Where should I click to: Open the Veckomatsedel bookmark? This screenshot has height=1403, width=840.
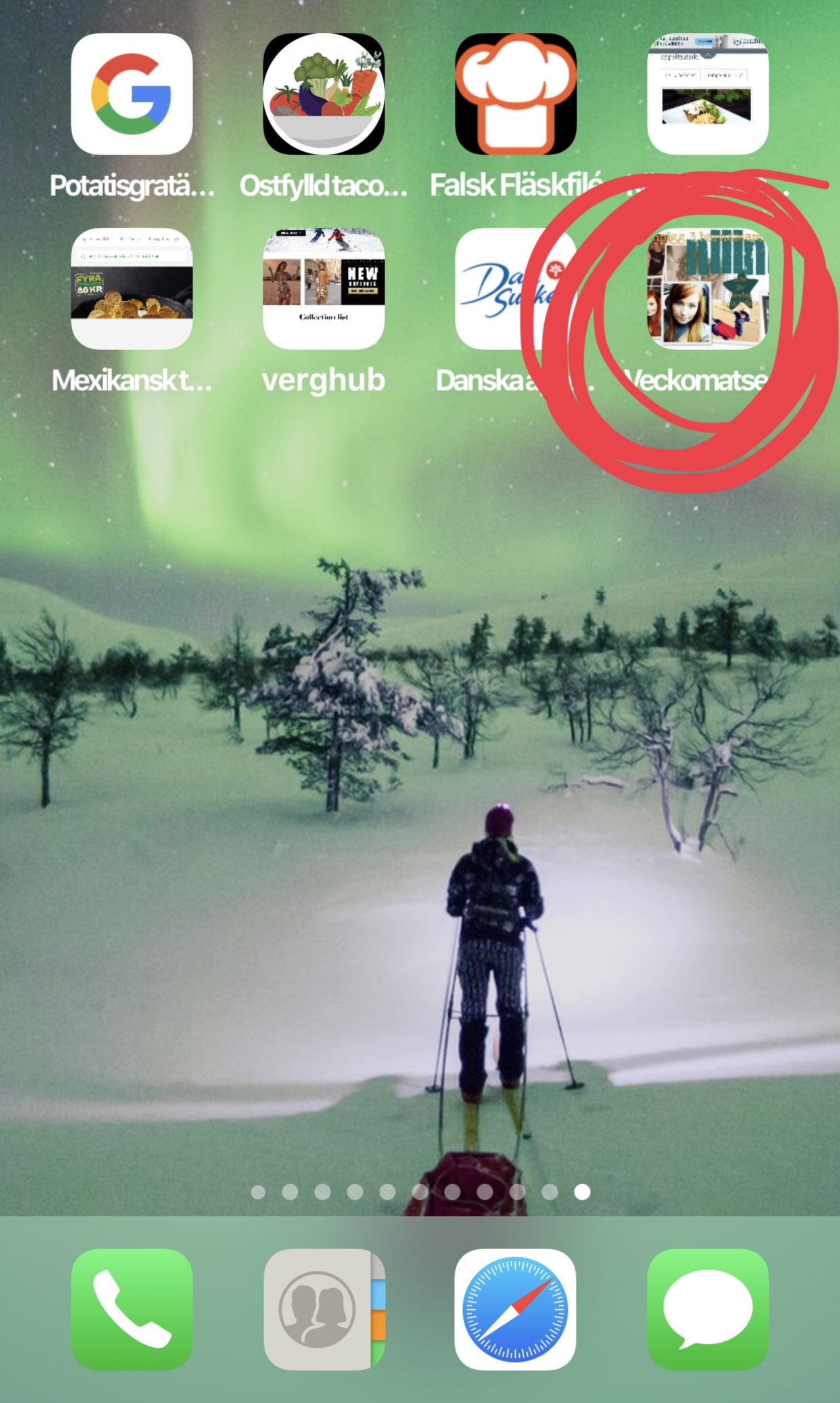click(x=707, y=289)
